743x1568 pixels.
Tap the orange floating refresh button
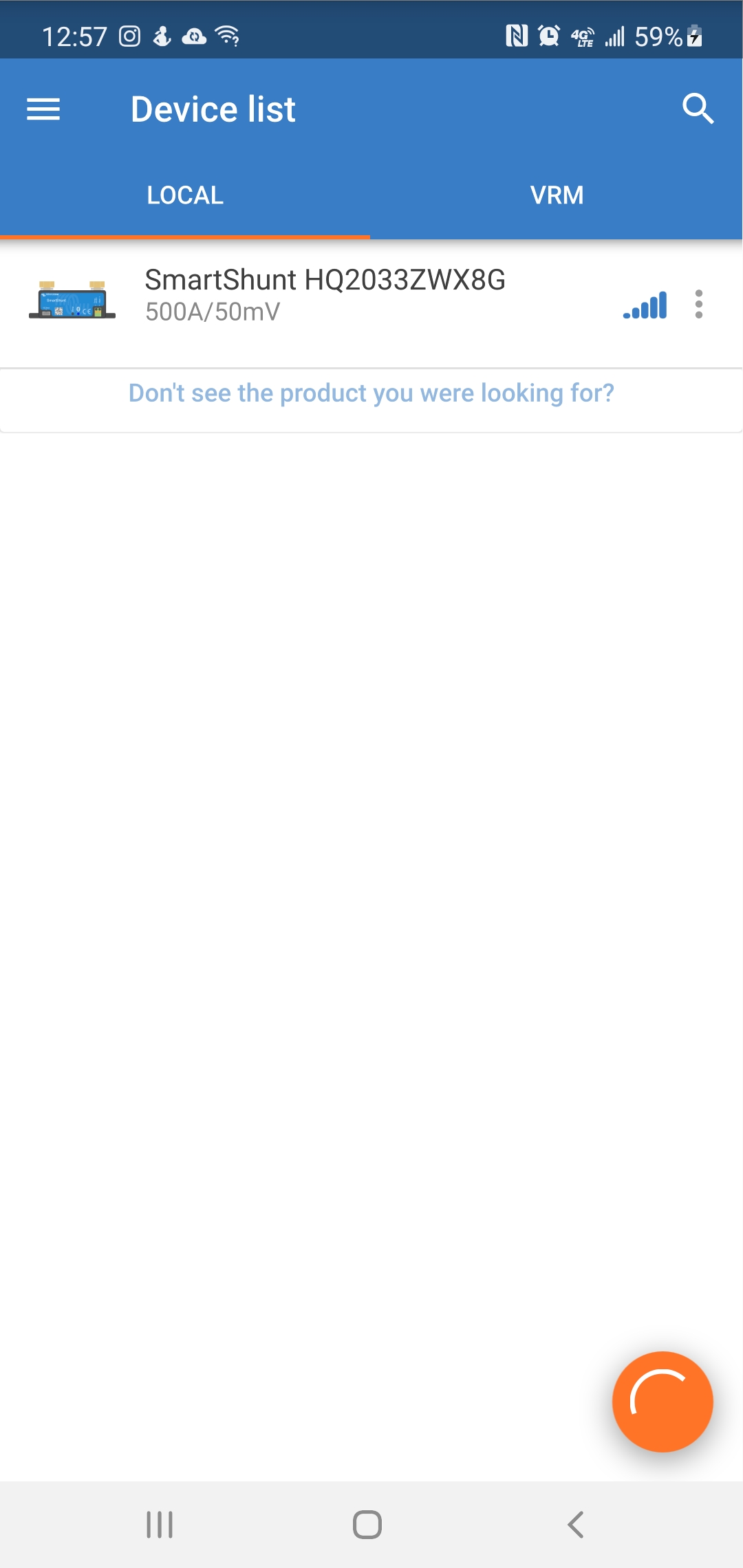coord(663,1401)
